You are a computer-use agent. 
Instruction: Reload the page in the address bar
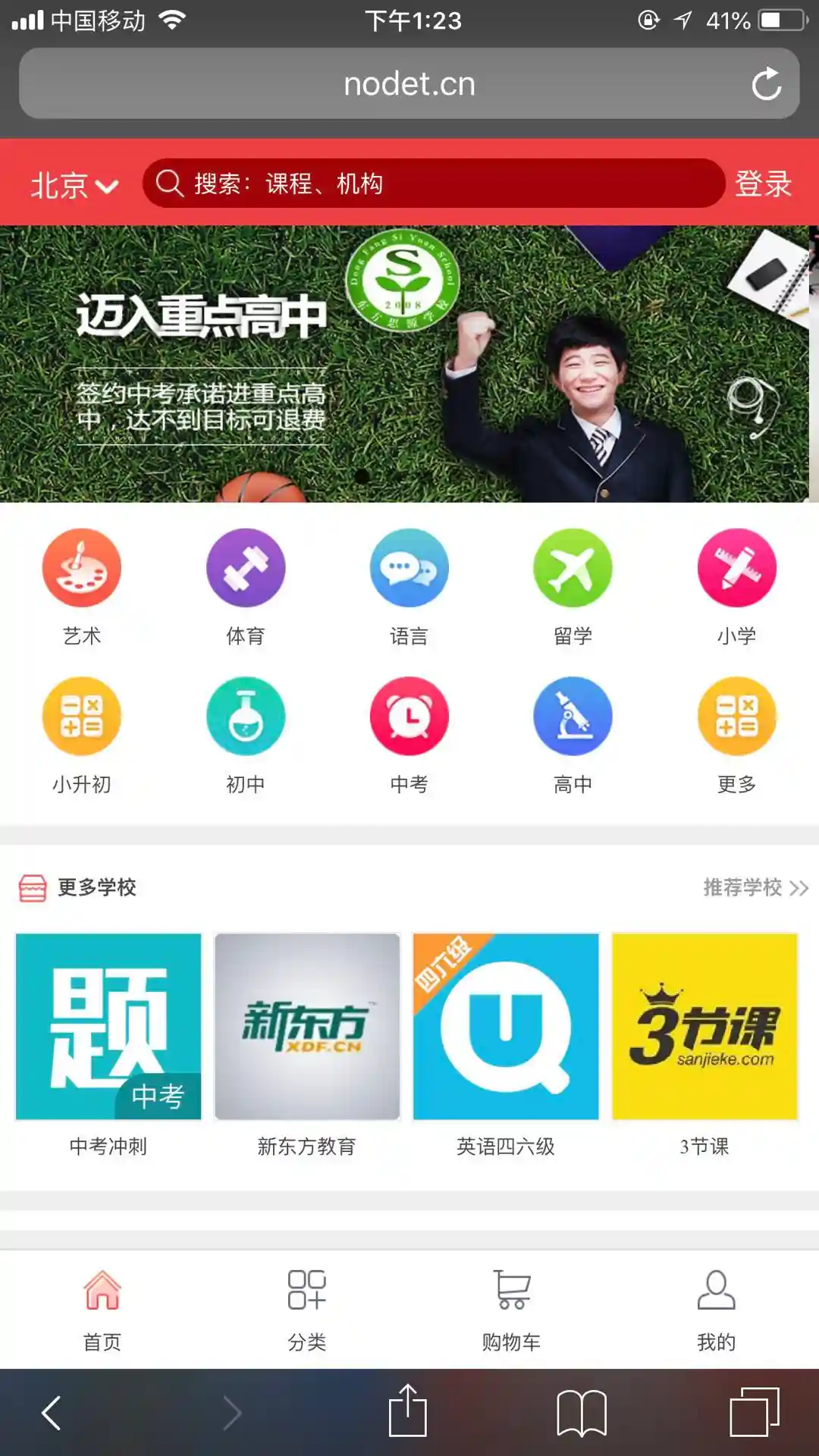pos(766,84)
